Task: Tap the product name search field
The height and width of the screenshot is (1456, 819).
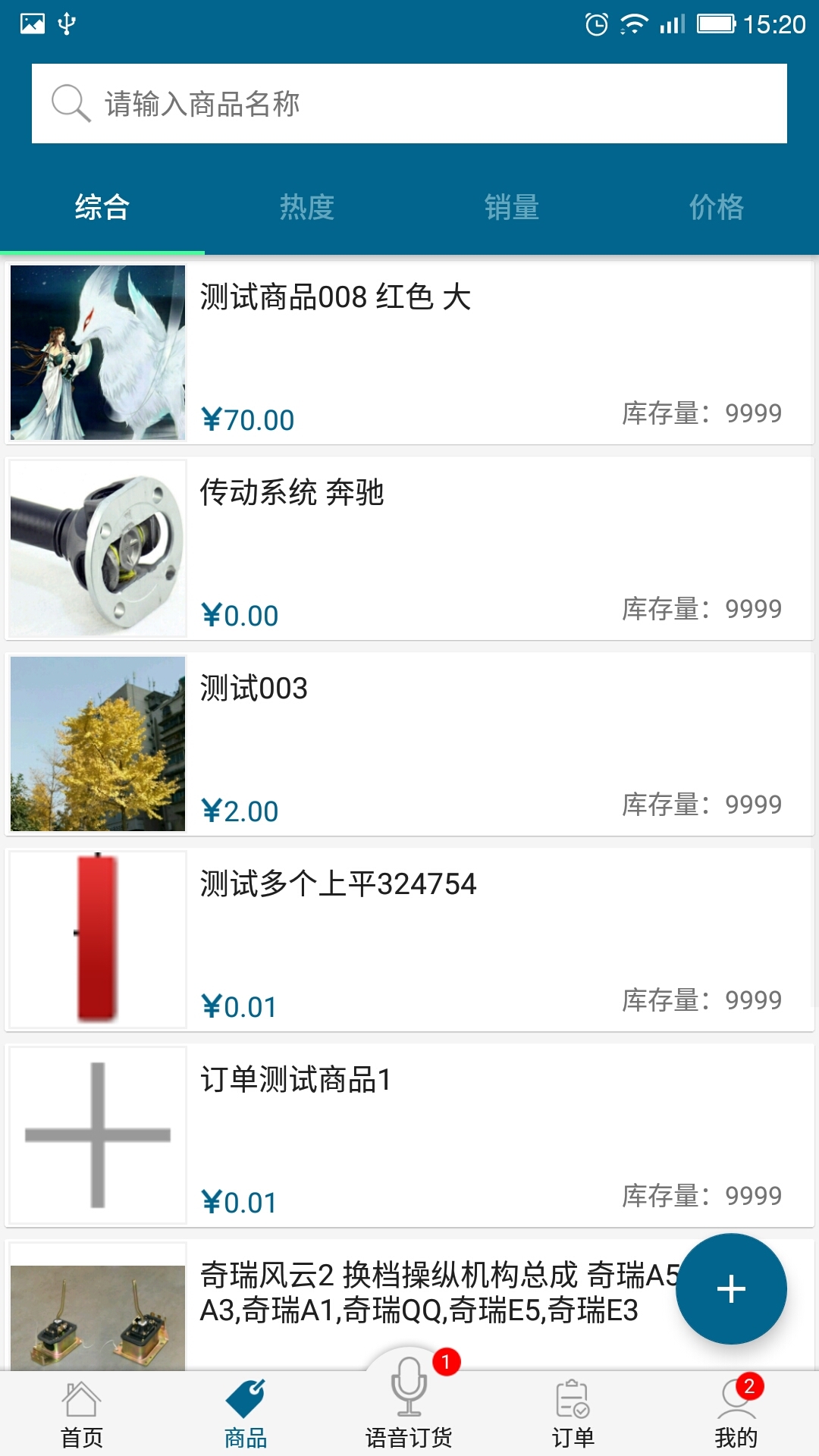Action: point(409,104)
